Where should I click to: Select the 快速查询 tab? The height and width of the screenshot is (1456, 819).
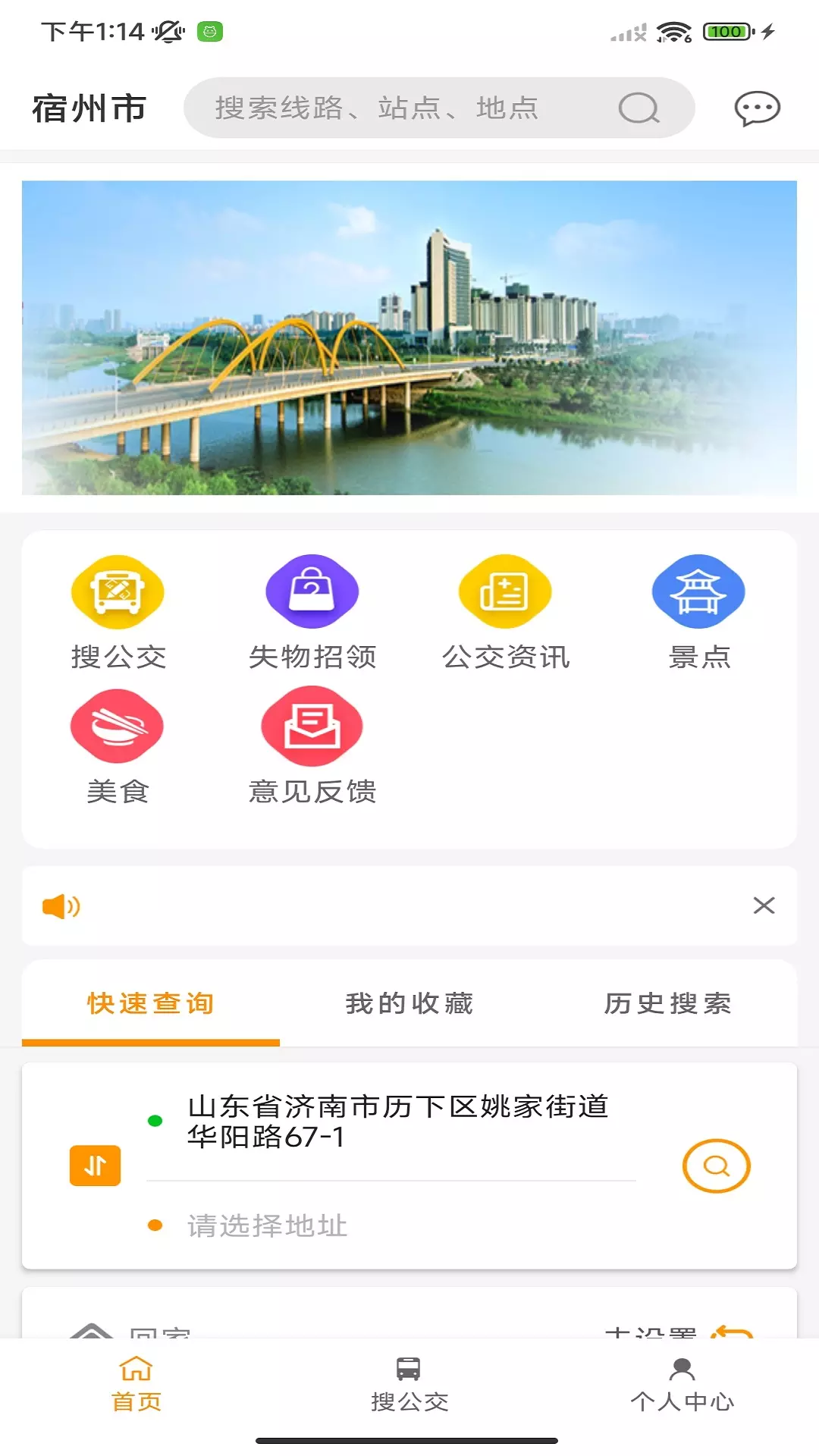(x=151, y=1003)
